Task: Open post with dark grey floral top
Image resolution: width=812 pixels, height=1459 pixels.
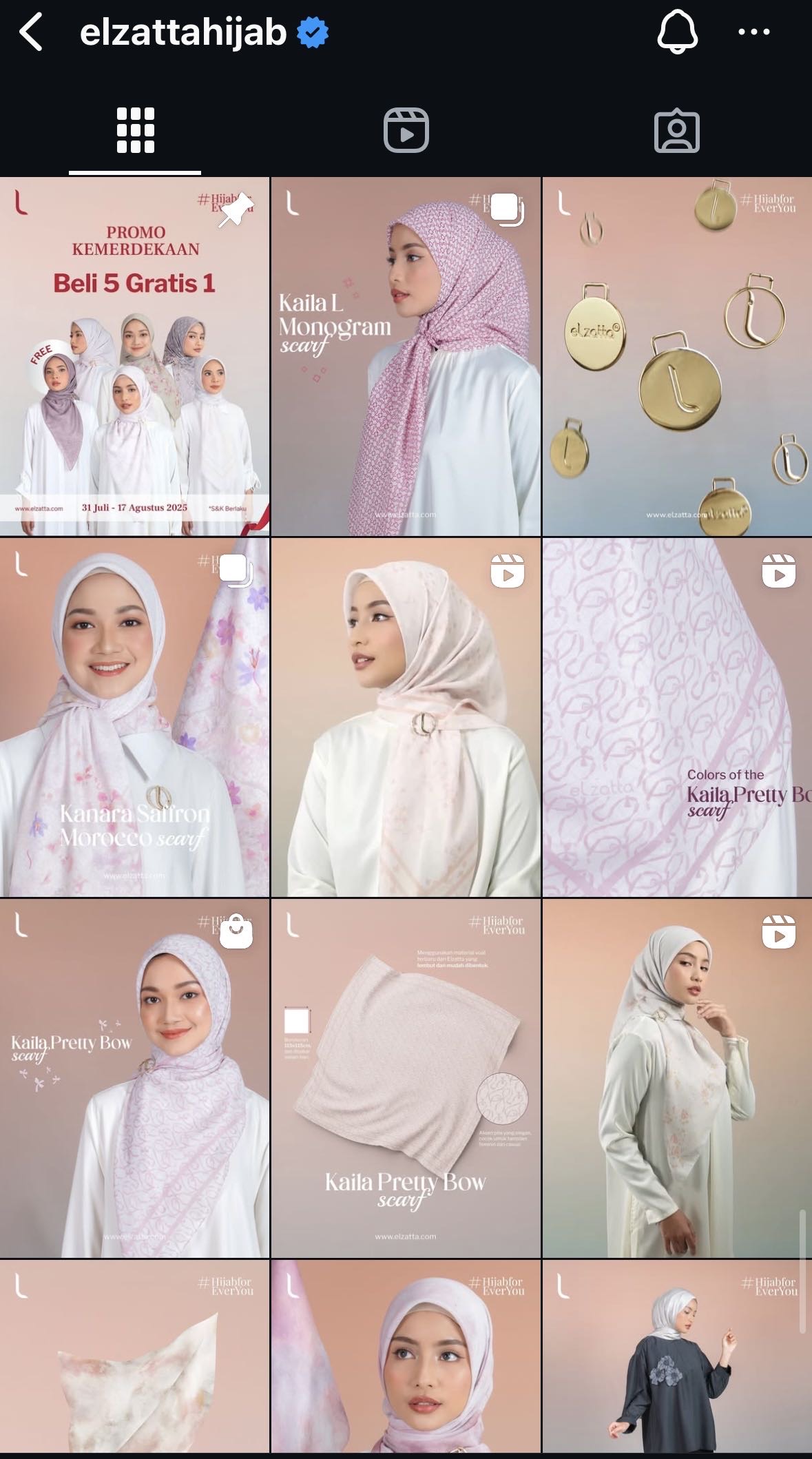Action: pos(677,1357)
